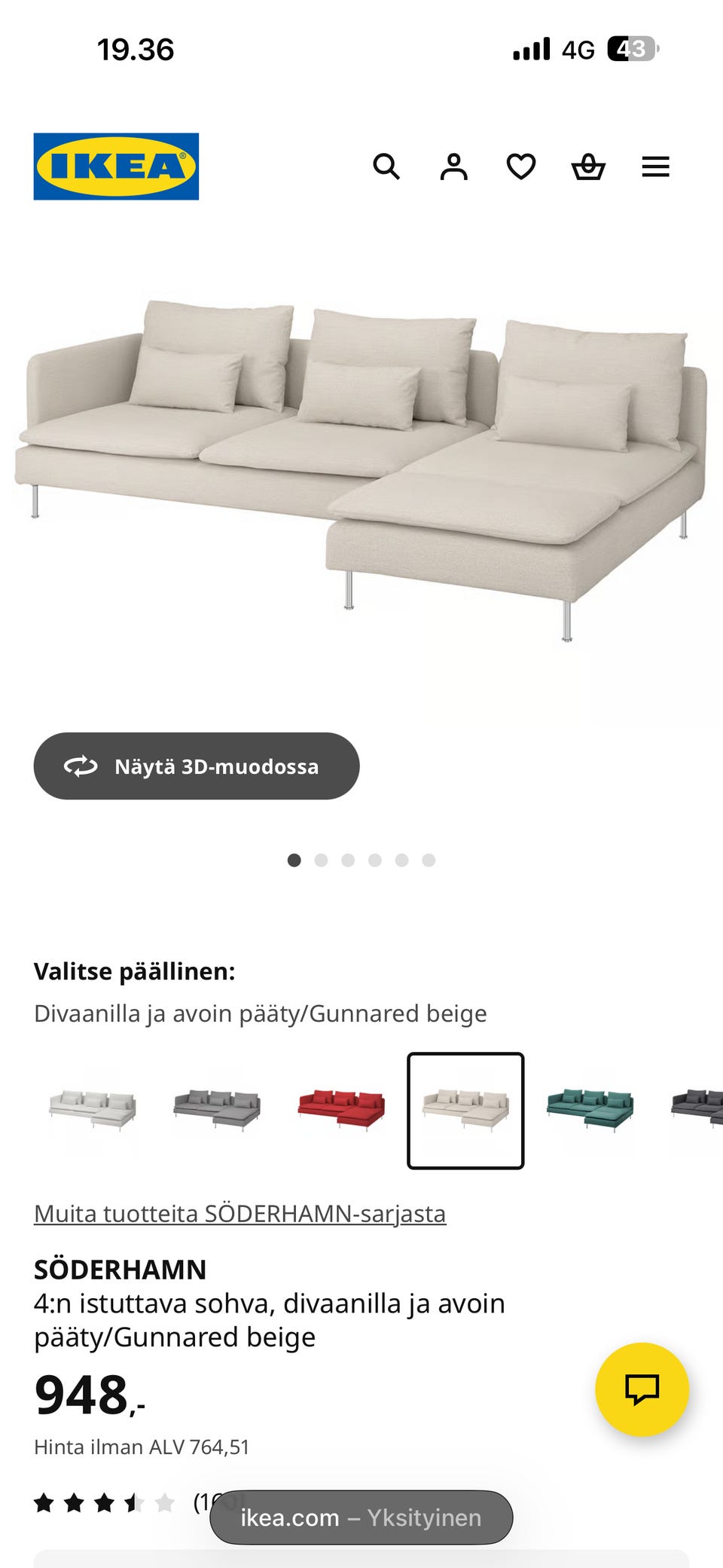Open the search function

[387, 167]
